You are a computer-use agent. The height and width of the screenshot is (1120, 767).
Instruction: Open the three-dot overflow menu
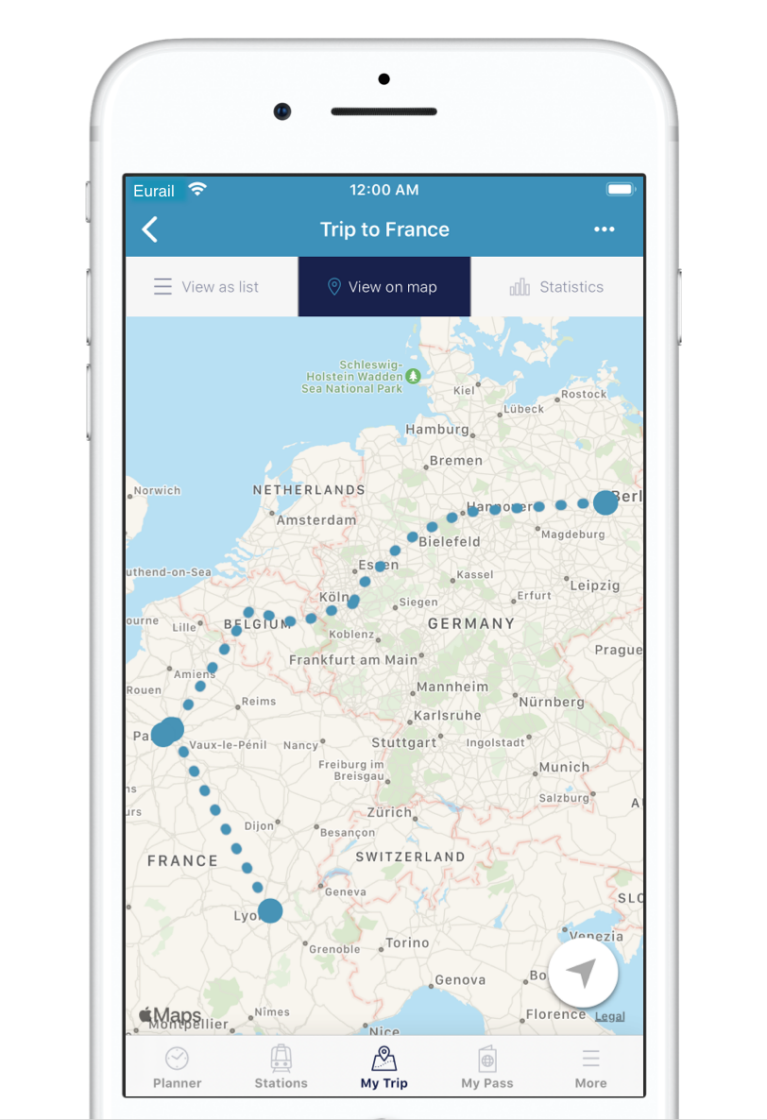tap(604, 230)
